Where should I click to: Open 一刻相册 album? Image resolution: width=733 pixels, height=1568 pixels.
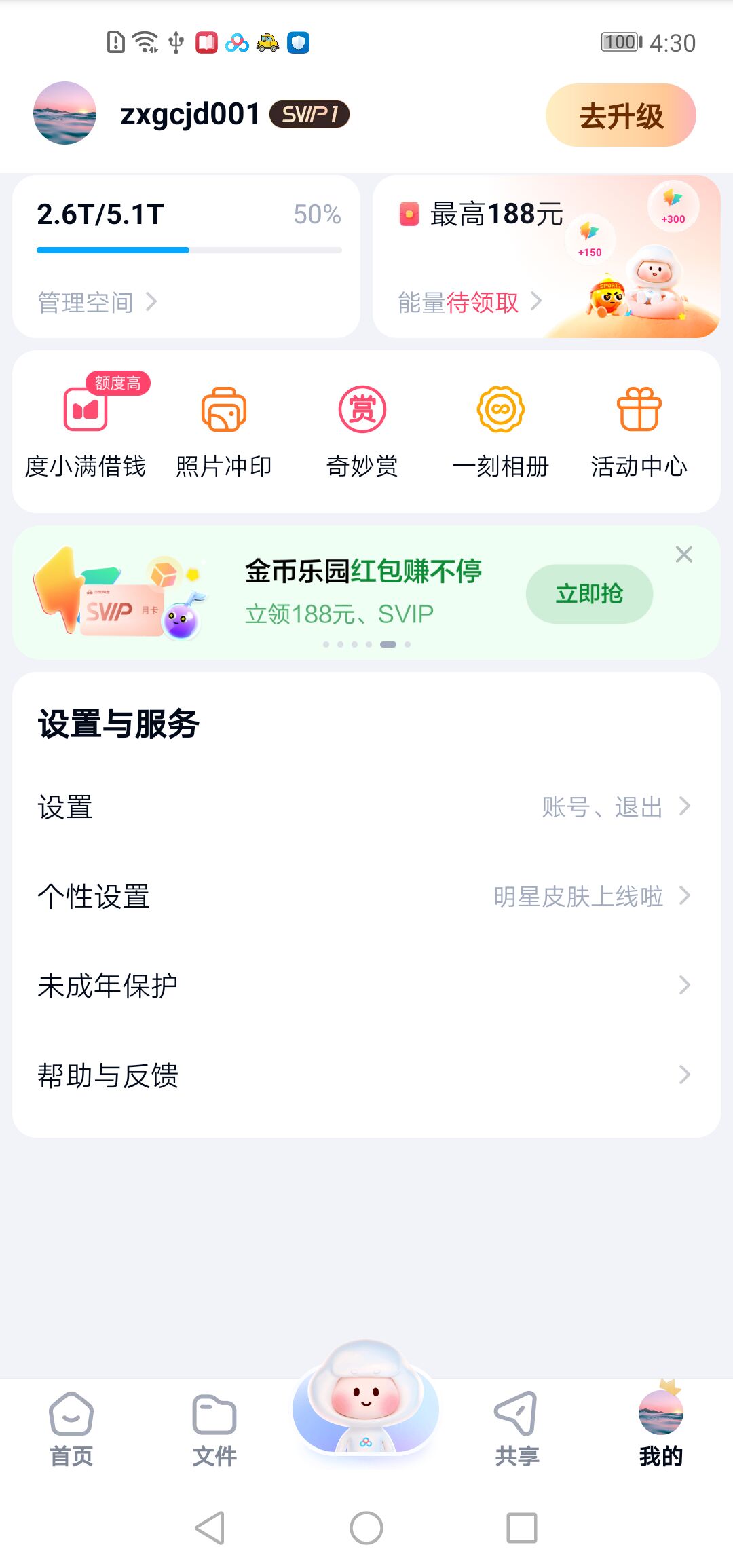pyautogui.click(x=500, y=429)
